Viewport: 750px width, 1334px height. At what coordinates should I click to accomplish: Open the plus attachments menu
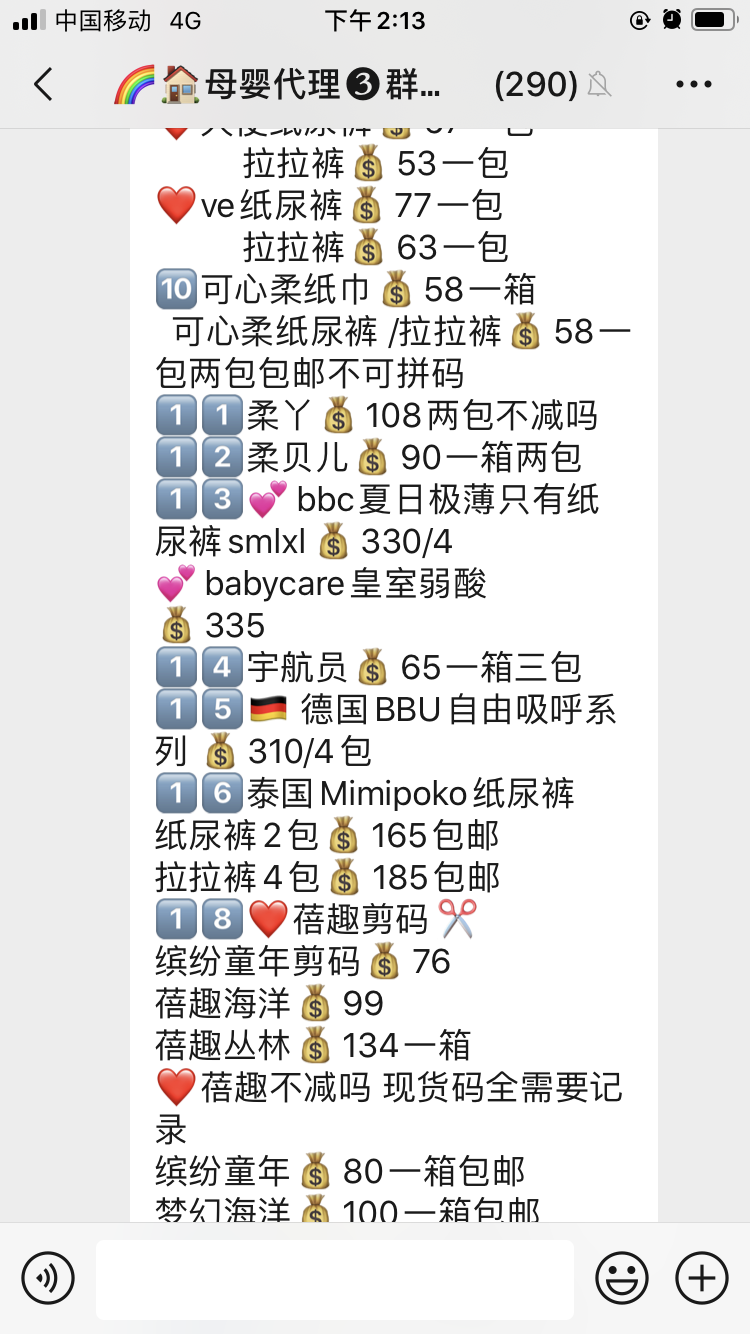coord(702,1278)
